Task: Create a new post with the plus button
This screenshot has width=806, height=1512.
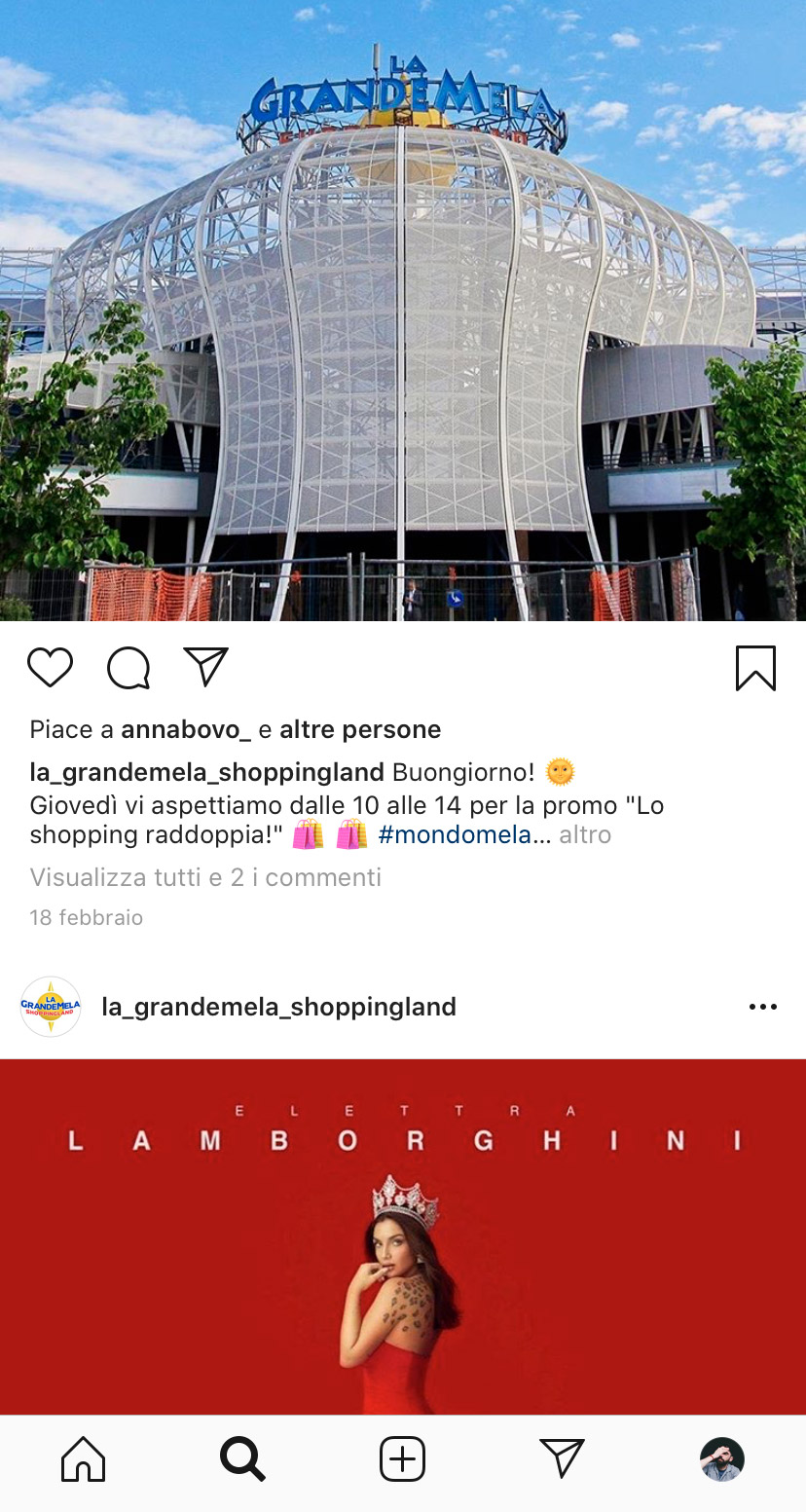Action: click(402, 1459)
